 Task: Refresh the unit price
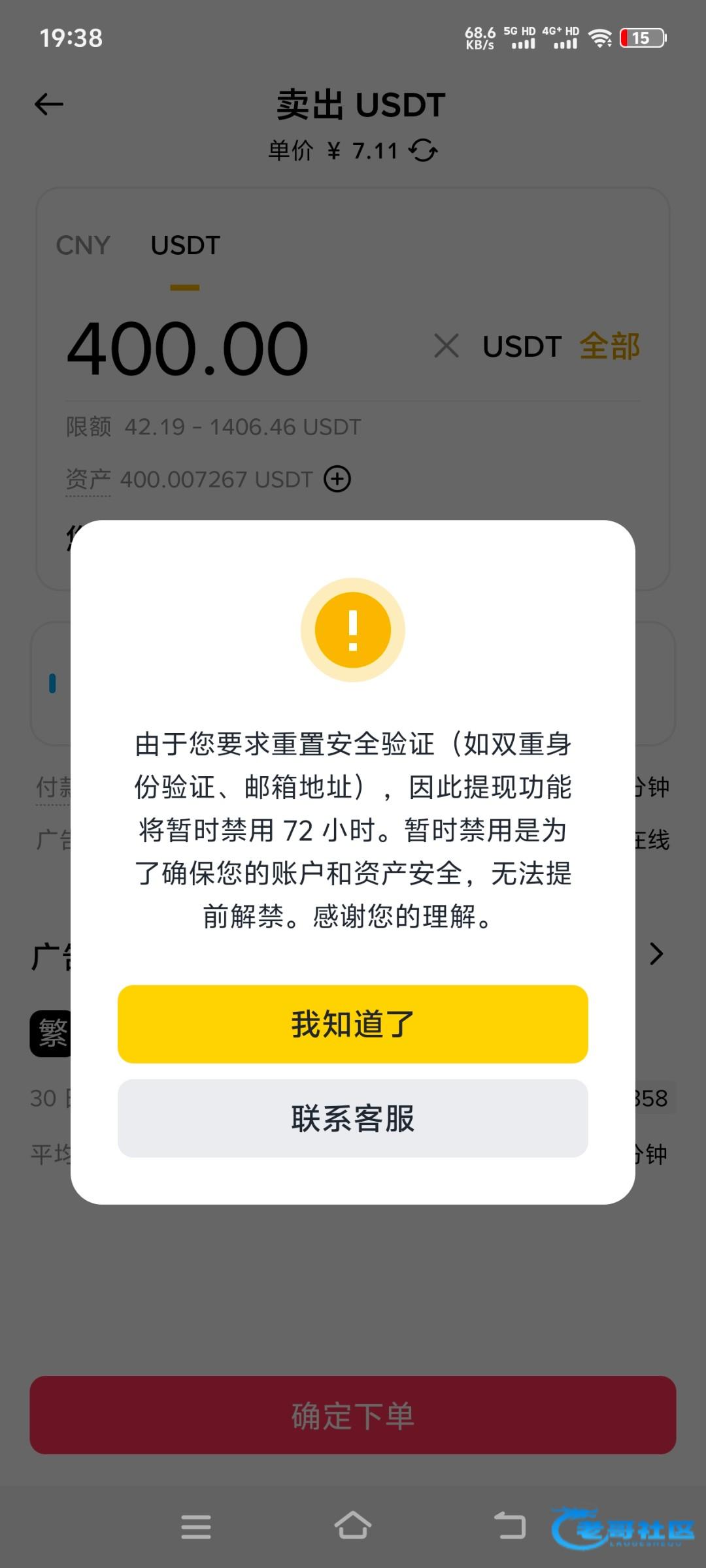click(x=424, y=150)
